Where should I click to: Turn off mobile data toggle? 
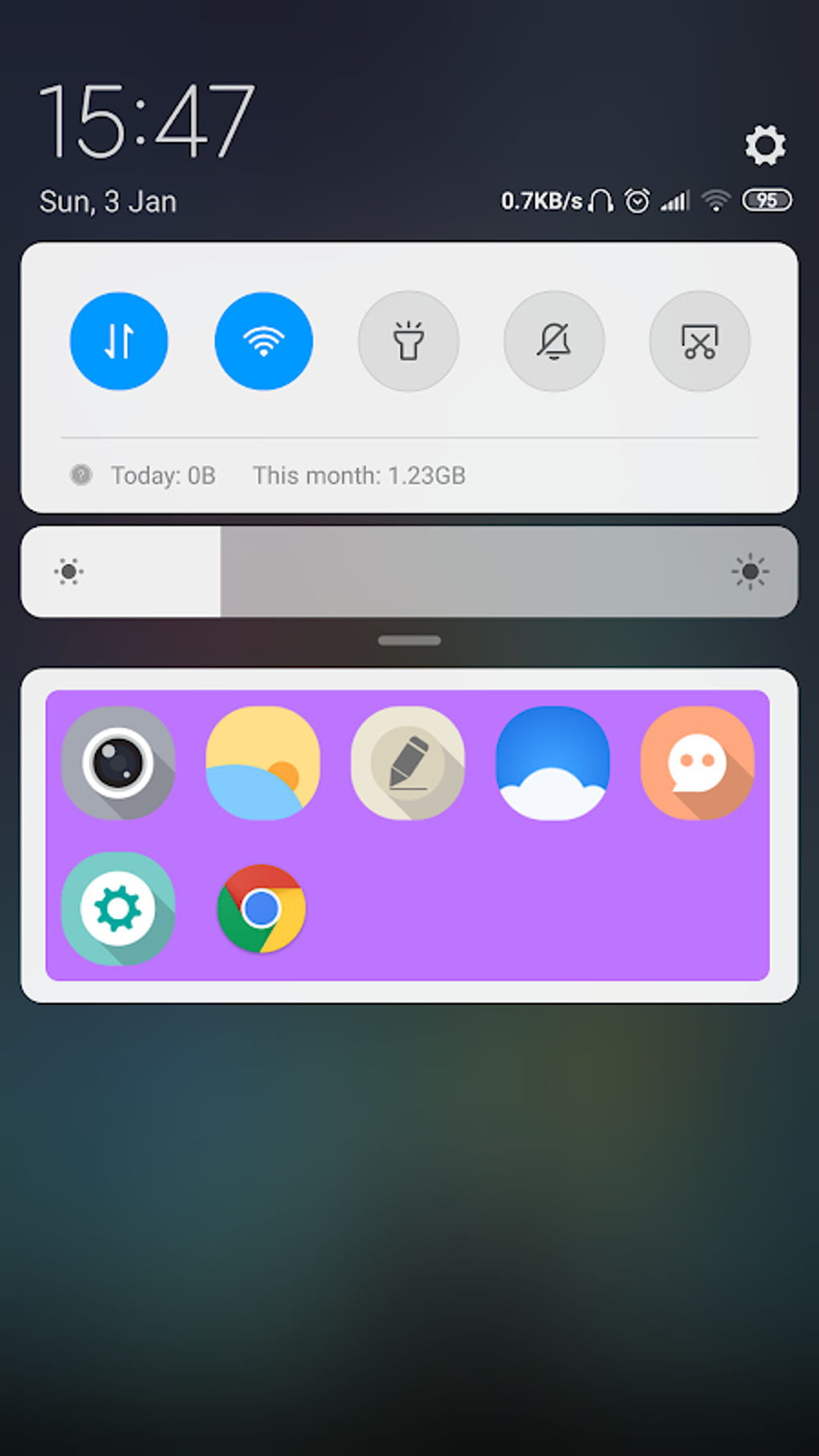119,341
